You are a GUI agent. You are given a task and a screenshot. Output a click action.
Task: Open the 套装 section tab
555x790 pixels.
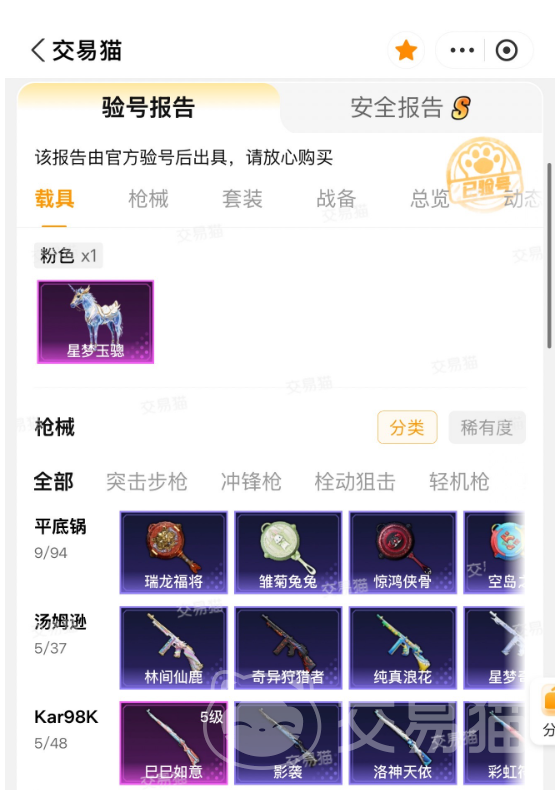[x=242, y=199]
